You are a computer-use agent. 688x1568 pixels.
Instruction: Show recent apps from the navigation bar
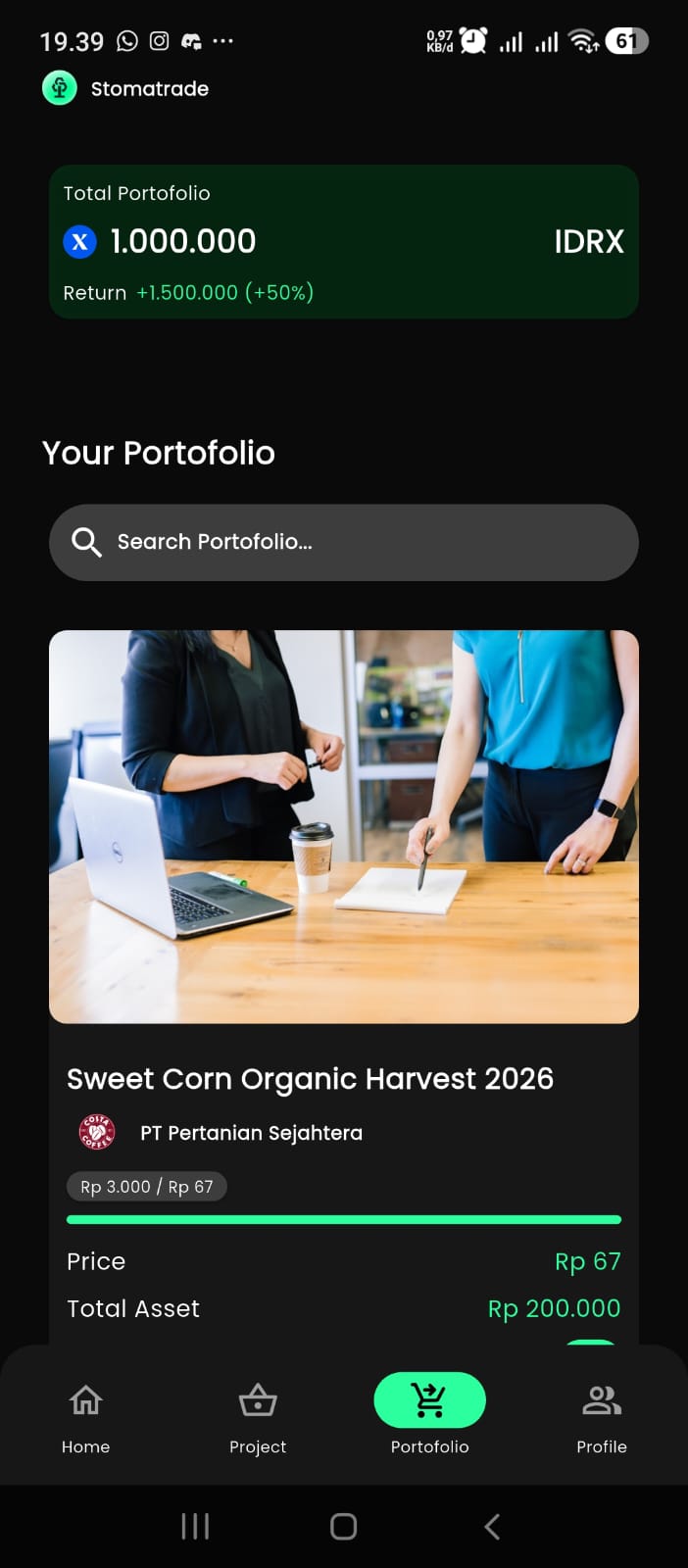pos(195,1526)
